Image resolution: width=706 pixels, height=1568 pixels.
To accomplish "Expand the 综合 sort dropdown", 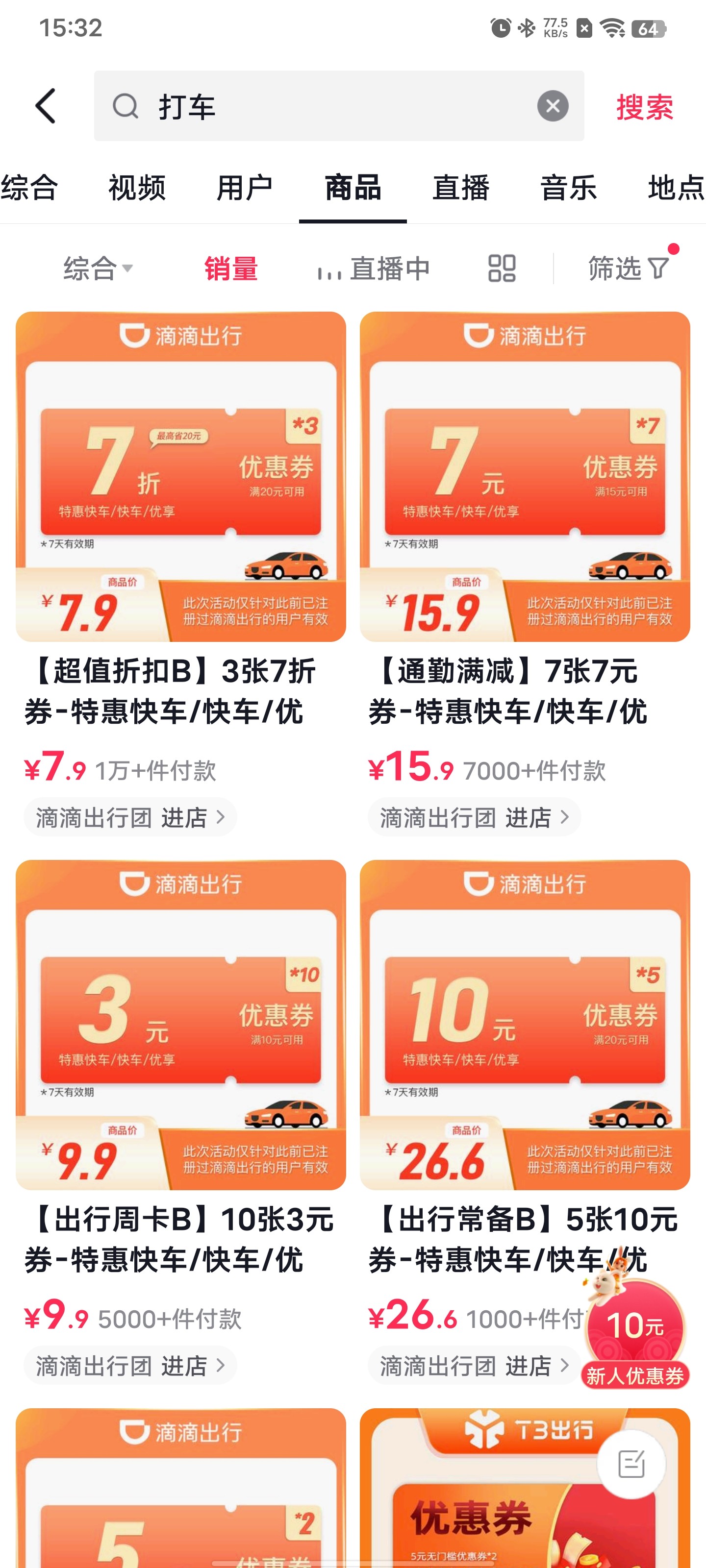I will (x=98, y=269).
